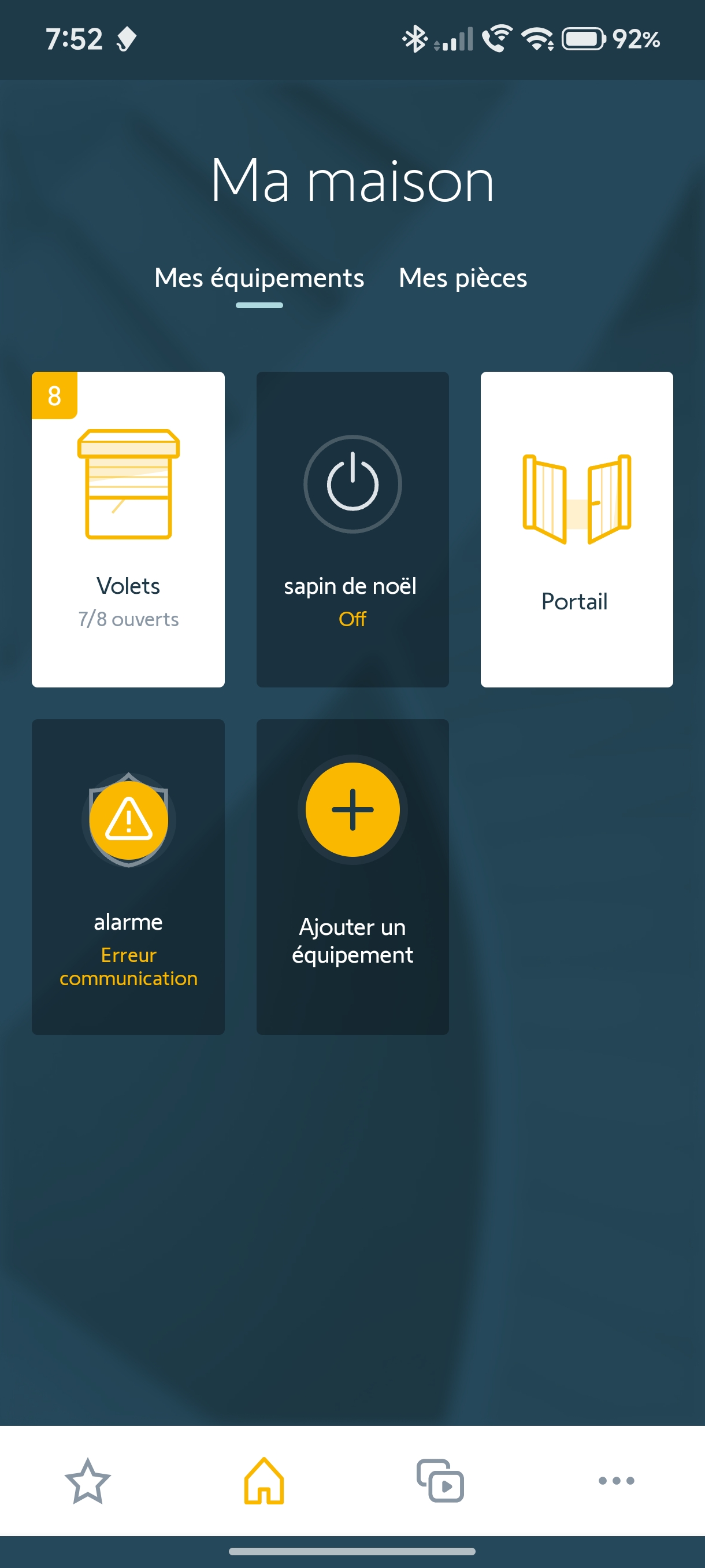Open the more options menu
The width and height of the screenshot is (705, 1568).
pyautogui.click(x=616, y=1480)
